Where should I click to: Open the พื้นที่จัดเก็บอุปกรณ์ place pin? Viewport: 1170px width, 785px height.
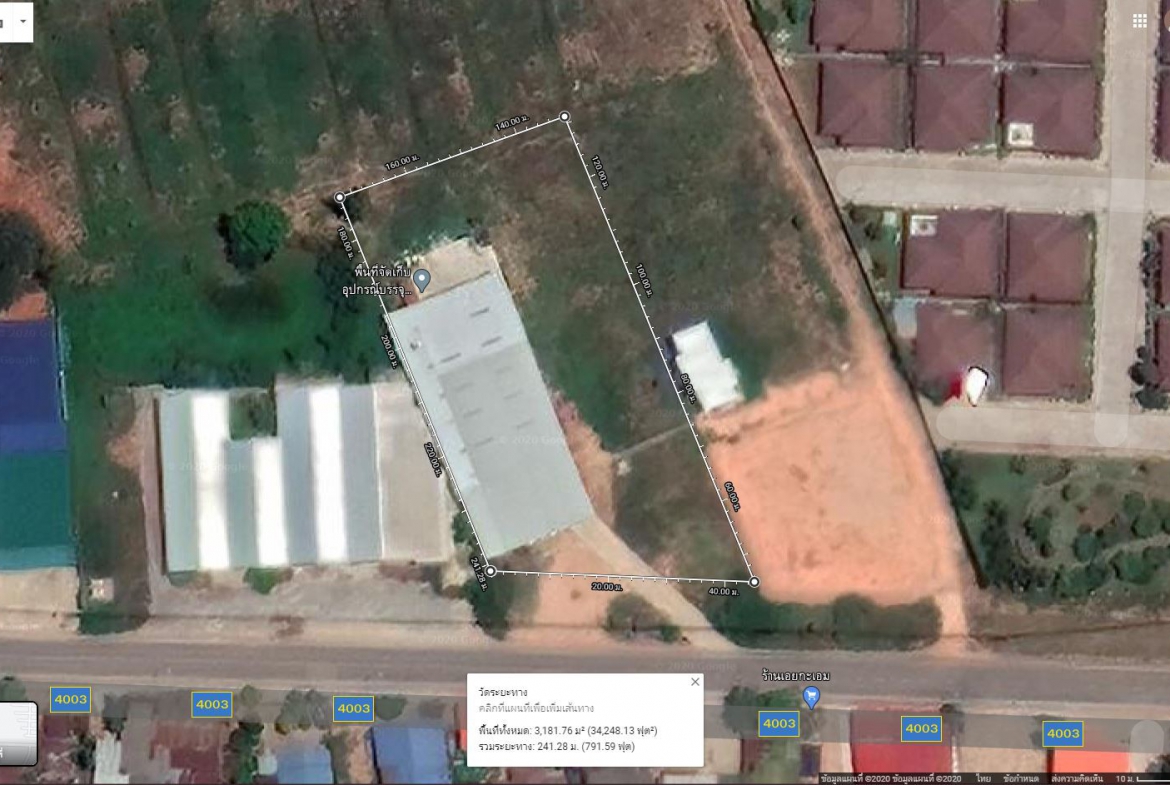click(423, 280)
